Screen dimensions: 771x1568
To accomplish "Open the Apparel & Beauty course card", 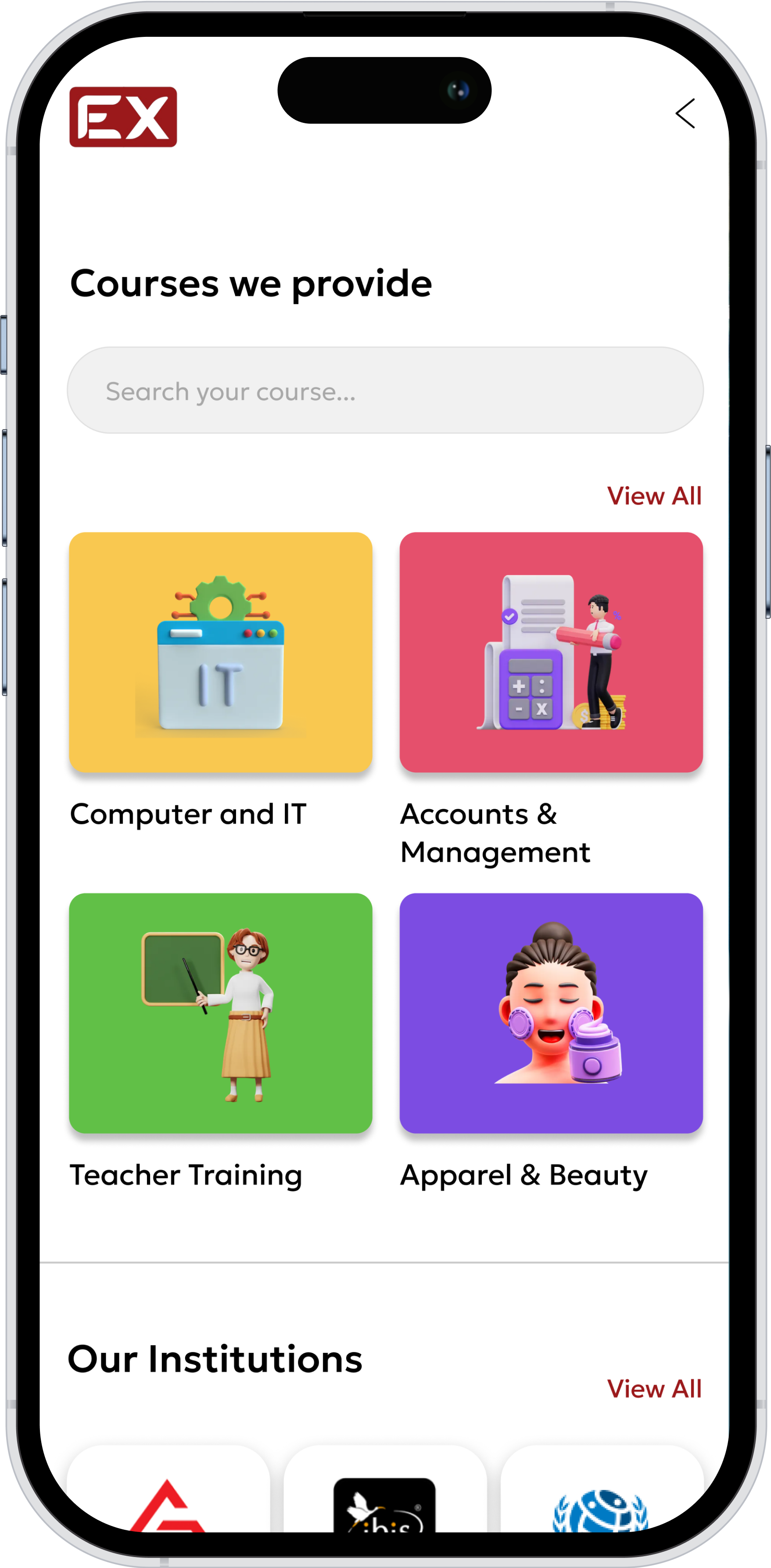I will click(551, 1013).
